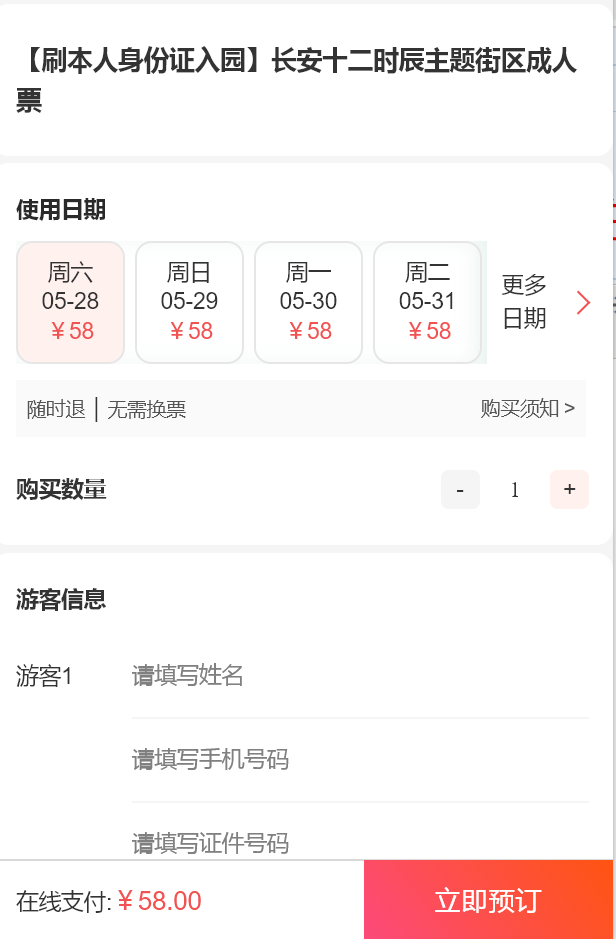Screen dimensions: 616x939
Task: Focus the 请填写姓名 name field
Action: click(x=360, y=676)
